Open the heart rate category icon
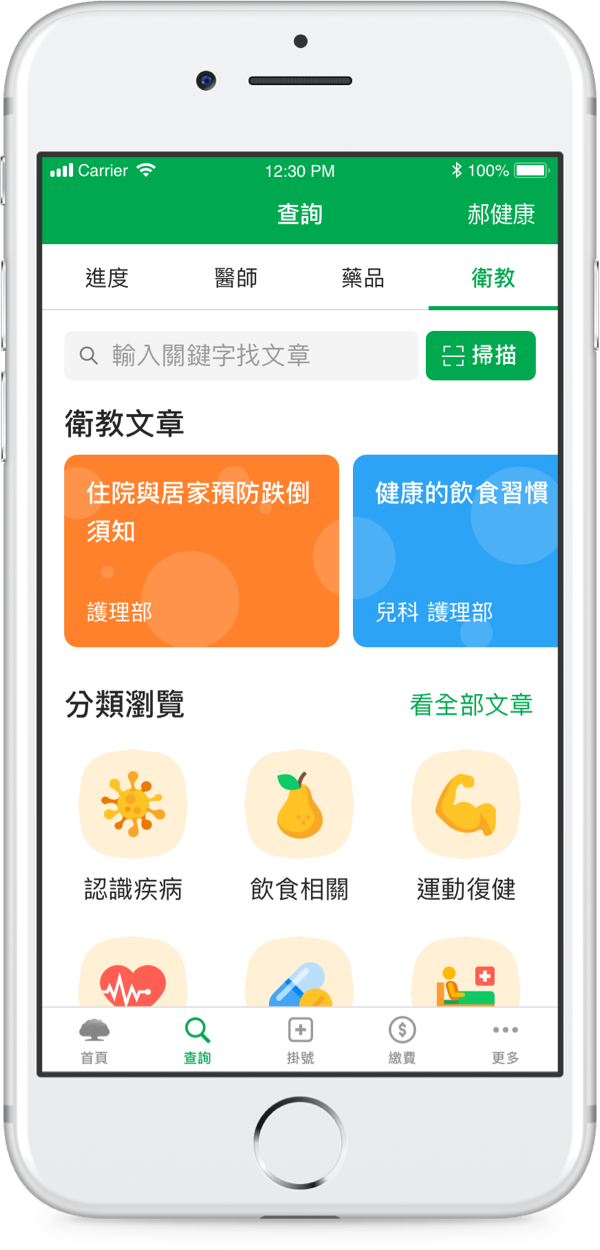The width and height of the screenshot is (600, 1250). click(133, 975)
